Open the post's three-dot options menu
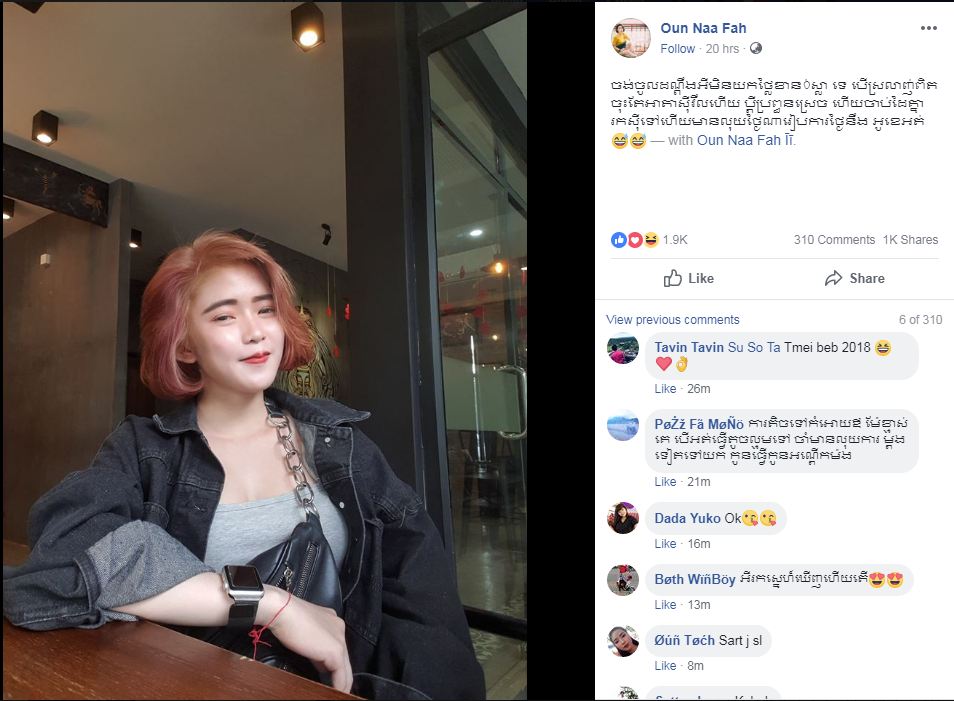Screen dimensions: 954x701 [928, 28]
